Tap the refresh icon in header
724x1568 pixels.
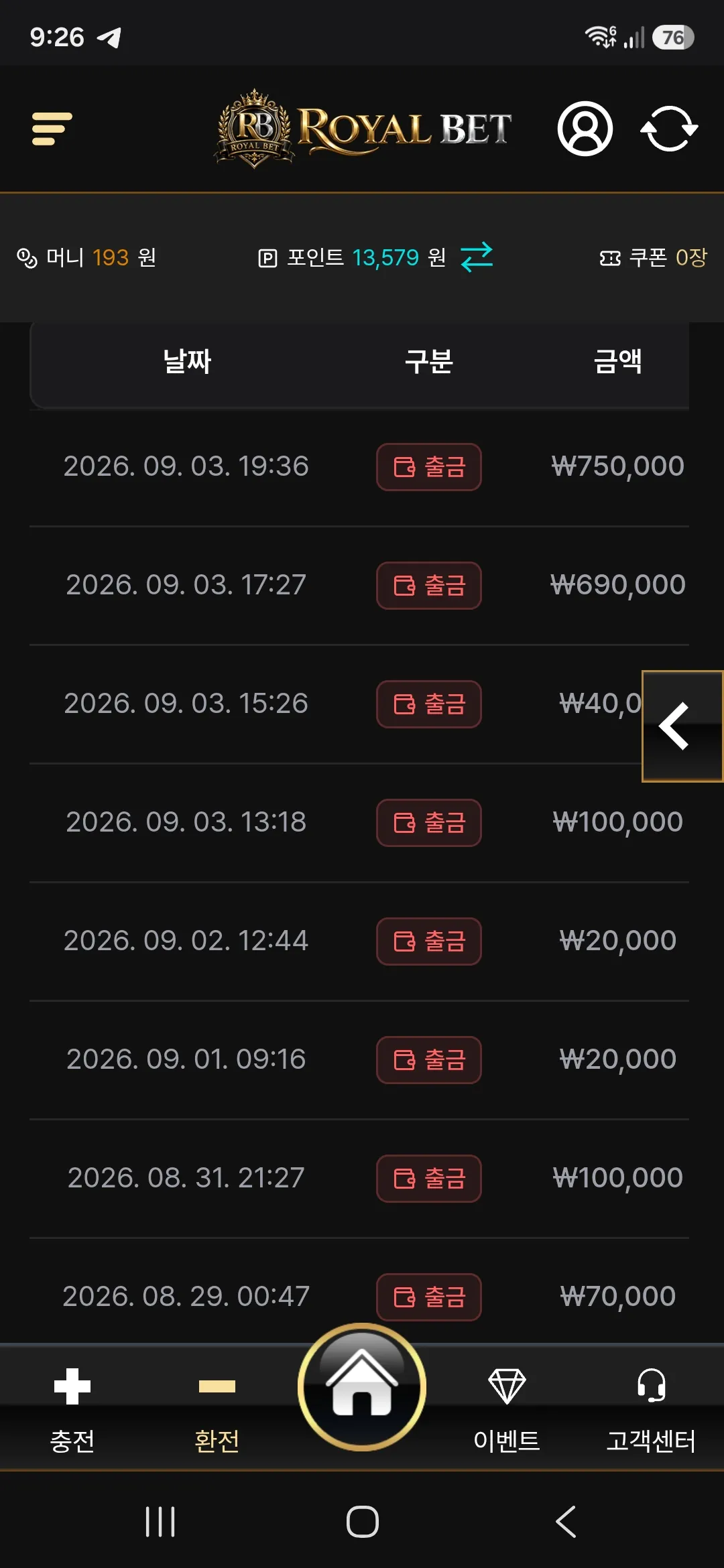pyautogui.click(x=669, y=129)
